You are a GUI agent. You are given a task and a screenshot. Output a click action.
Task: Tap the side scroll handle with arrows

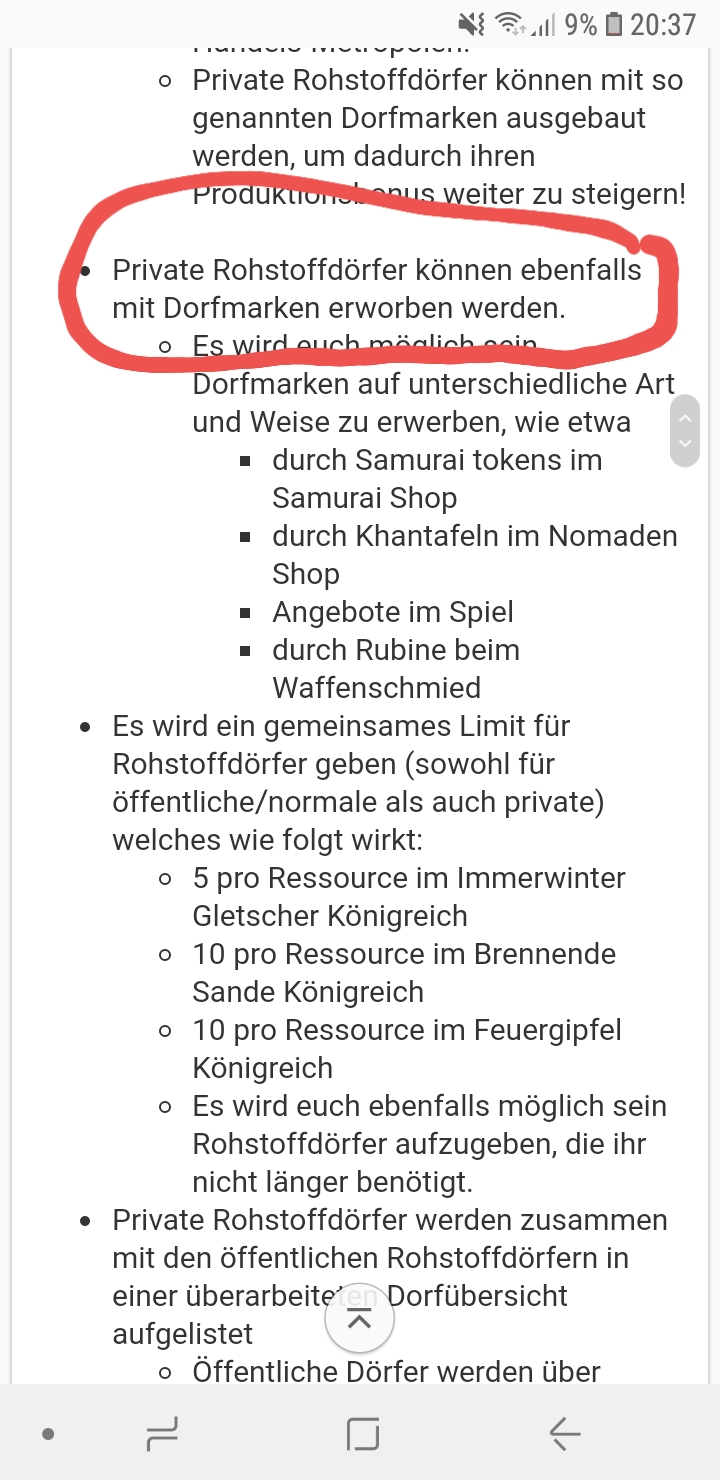685,430
